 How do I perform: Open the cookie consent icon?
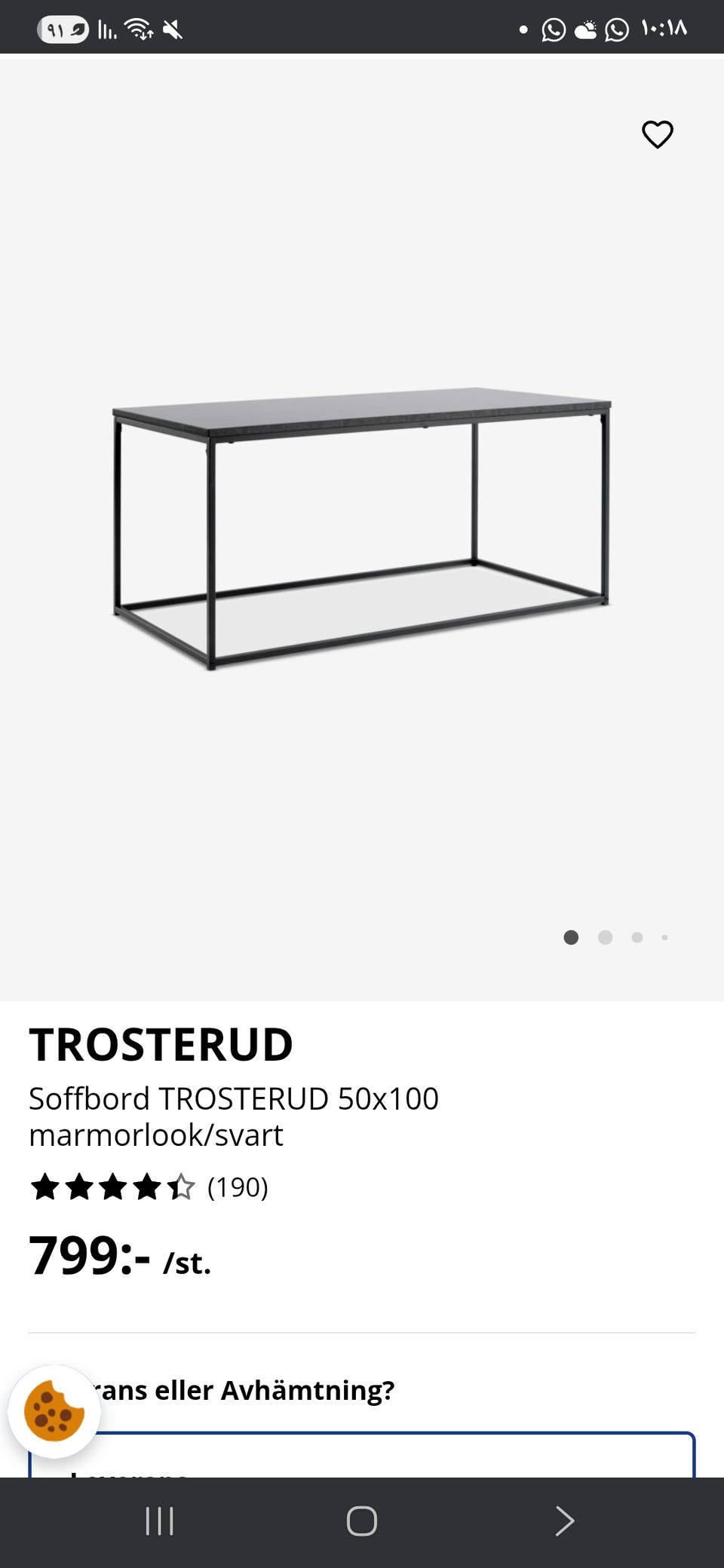pyautogui.click(x=53, y=1416)
